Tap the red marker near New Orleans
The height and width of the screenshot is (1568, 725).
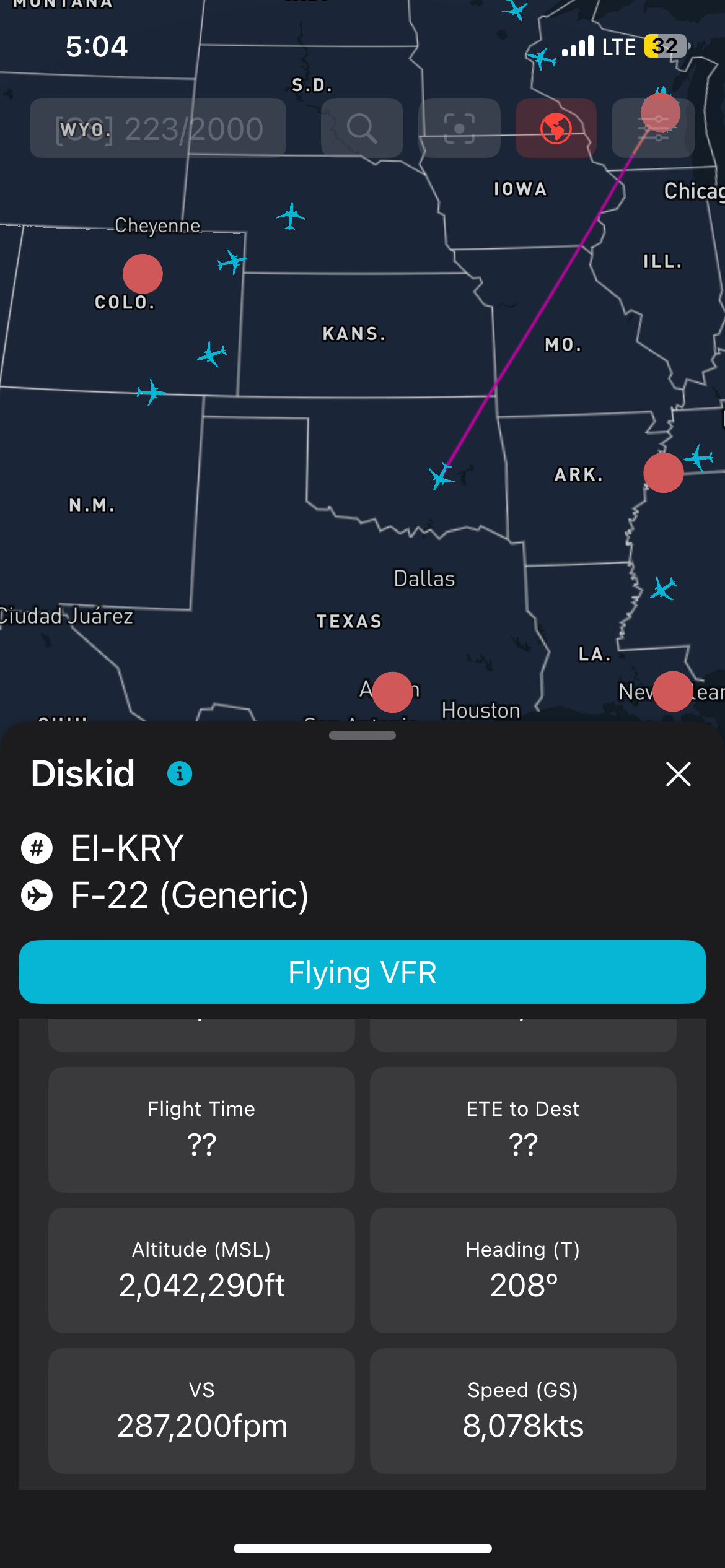pos(672,691)
